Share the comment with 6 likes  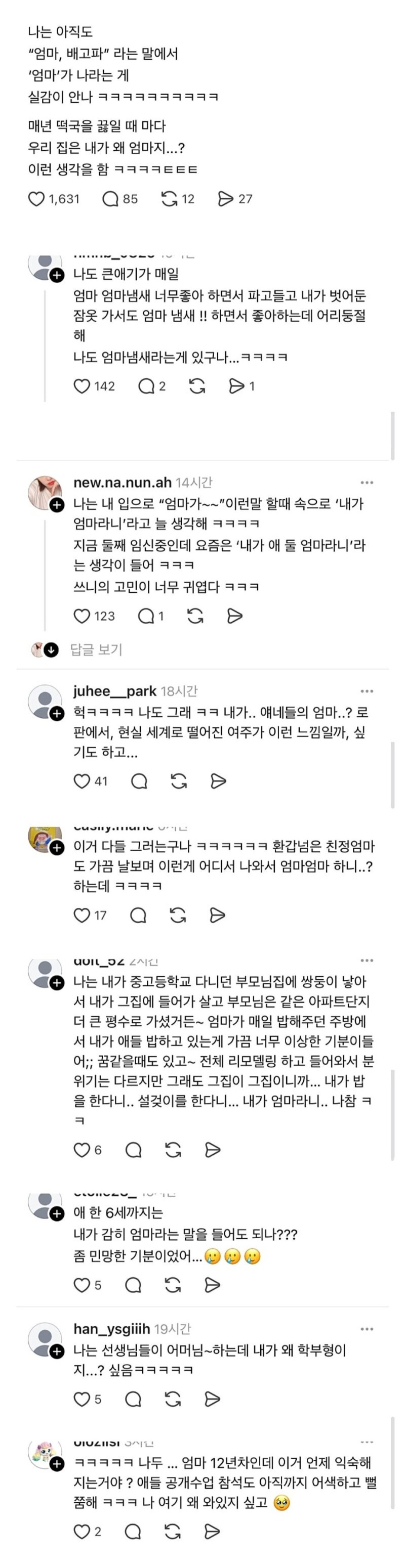point(212,1150)
